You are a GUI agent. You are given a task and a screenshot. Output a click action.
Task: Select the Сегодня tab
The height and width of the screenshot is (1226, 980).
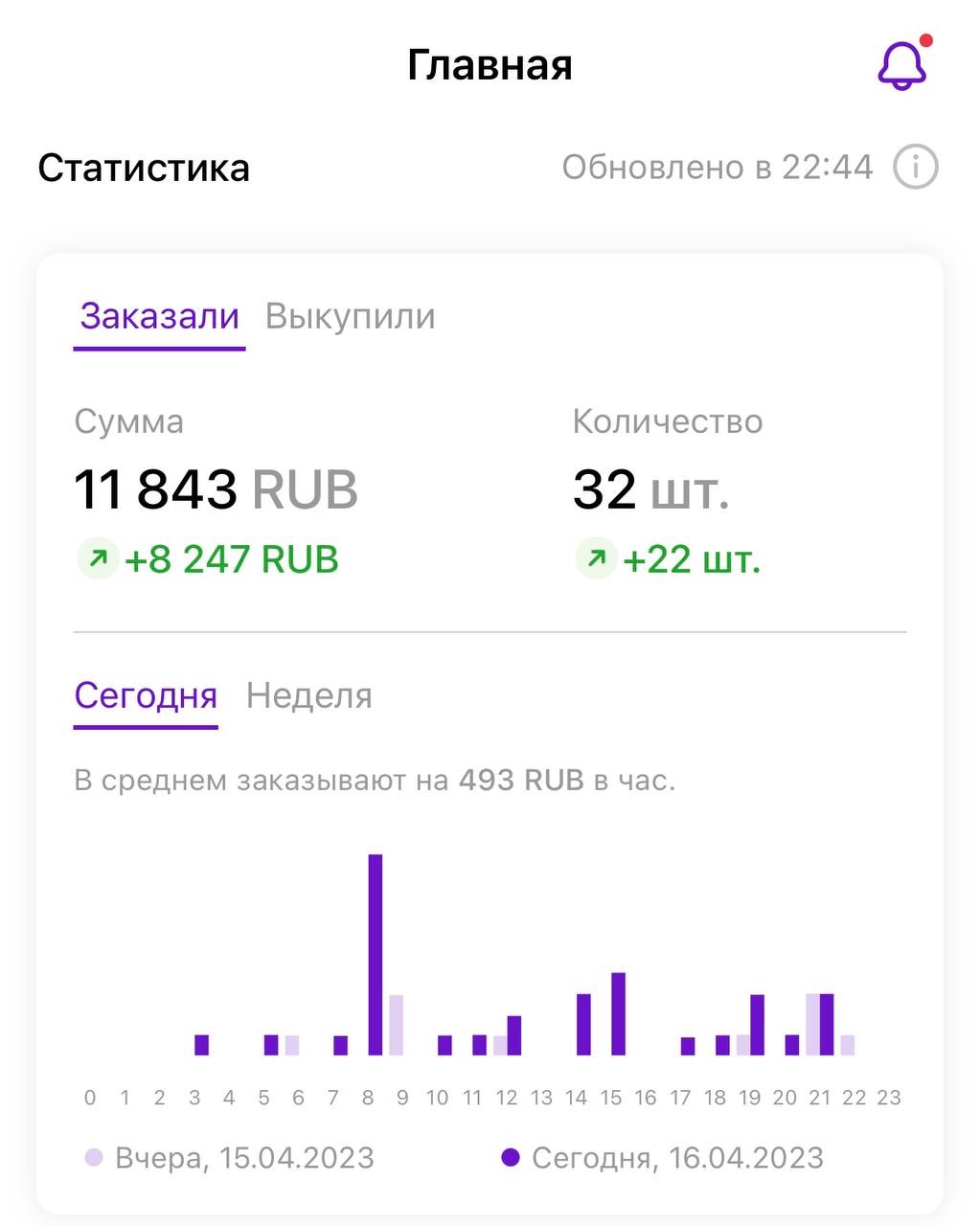click(x=146, y=695)
